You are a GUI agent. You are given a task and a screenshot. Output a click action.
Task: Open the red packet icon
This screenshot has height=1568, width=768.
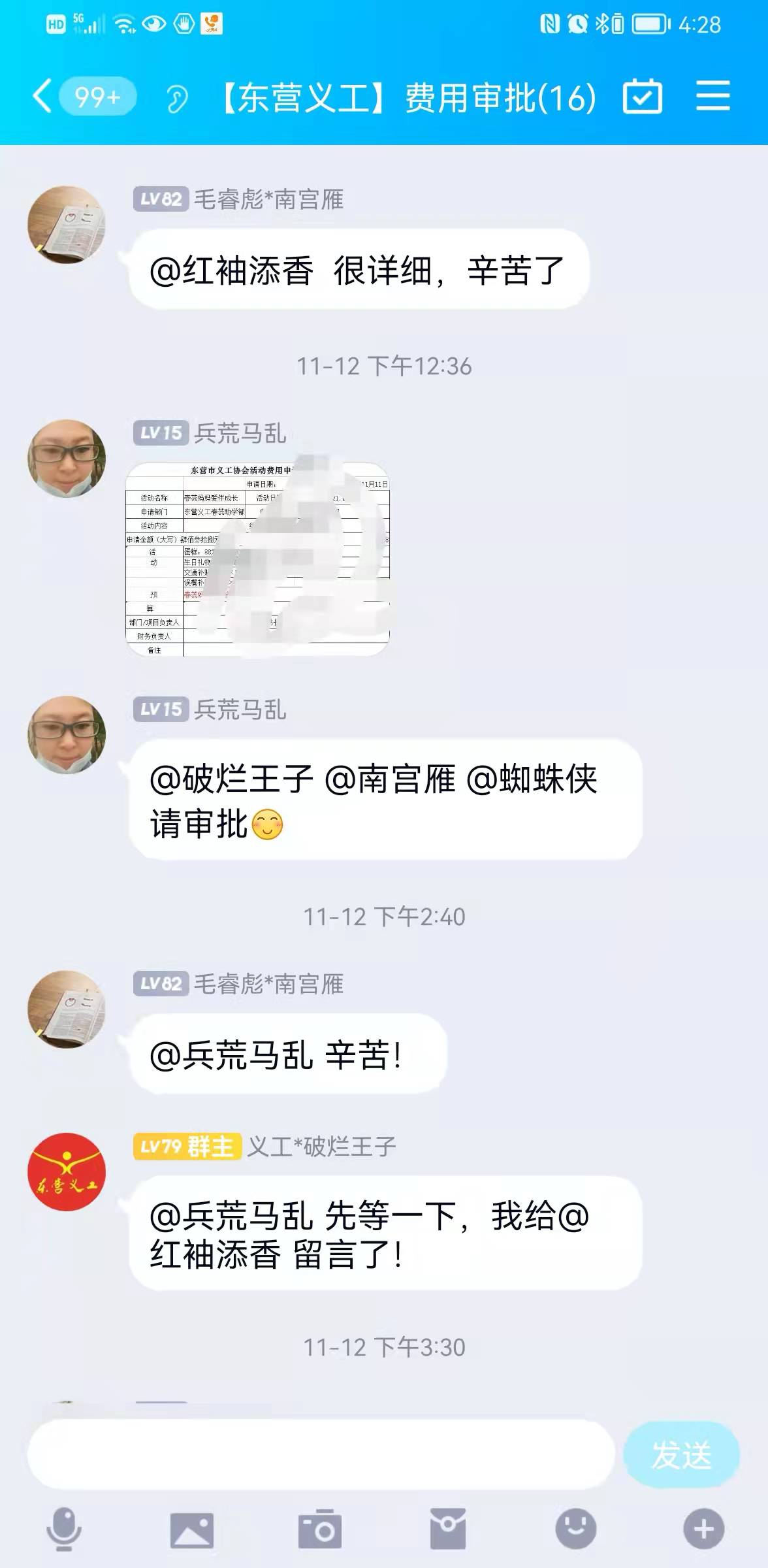(x=448, y=1529)
